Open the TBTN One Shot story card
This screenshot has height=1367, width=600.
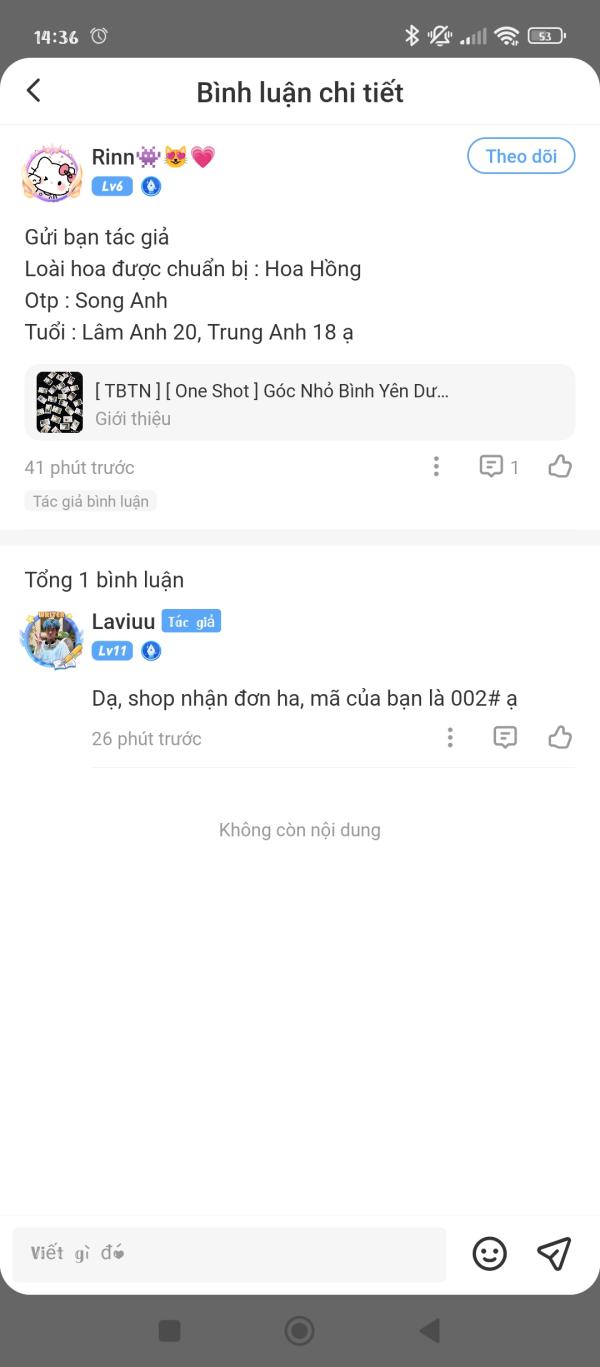pos(299,402)
